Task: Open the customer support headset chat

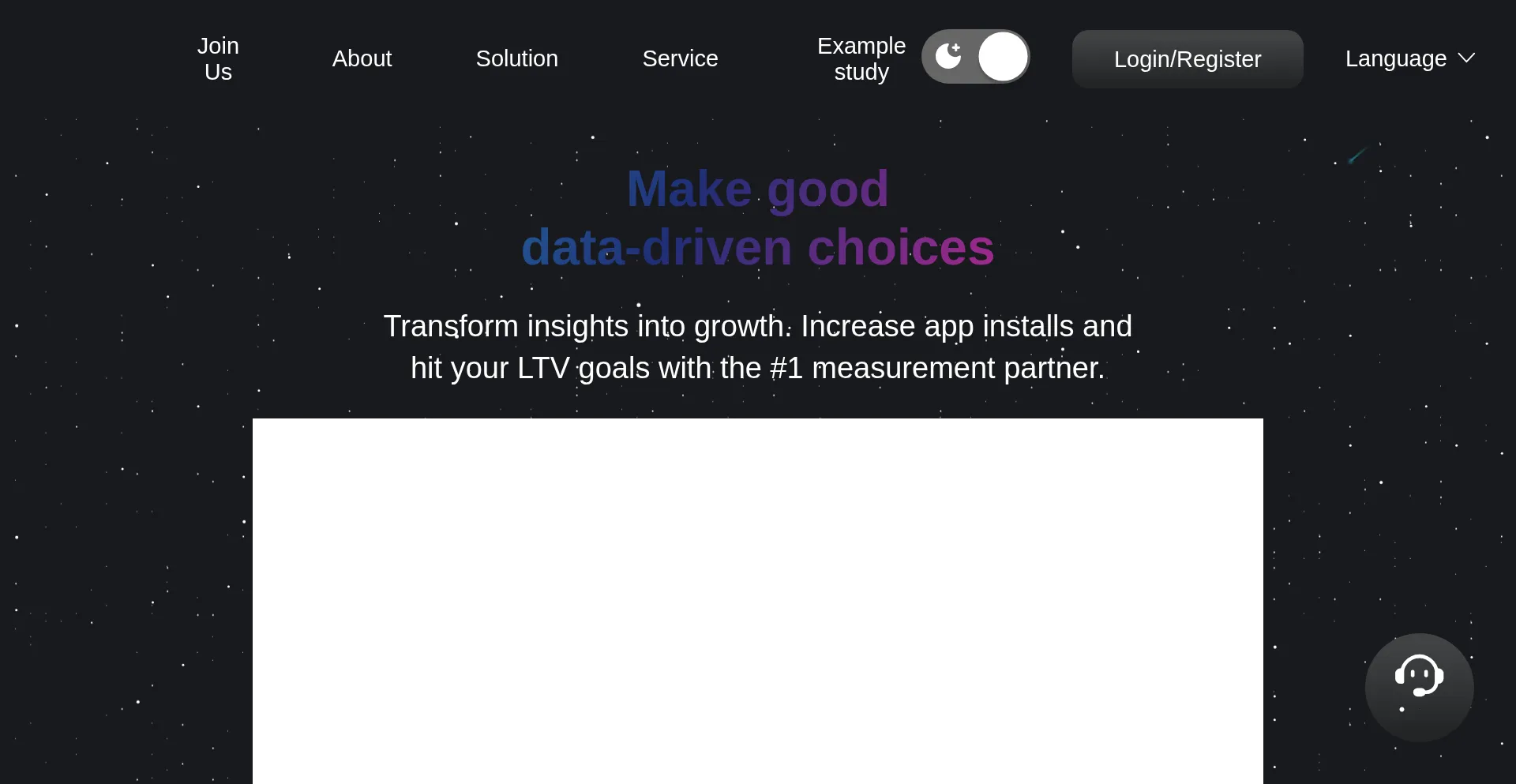Action: point(1419,687)
